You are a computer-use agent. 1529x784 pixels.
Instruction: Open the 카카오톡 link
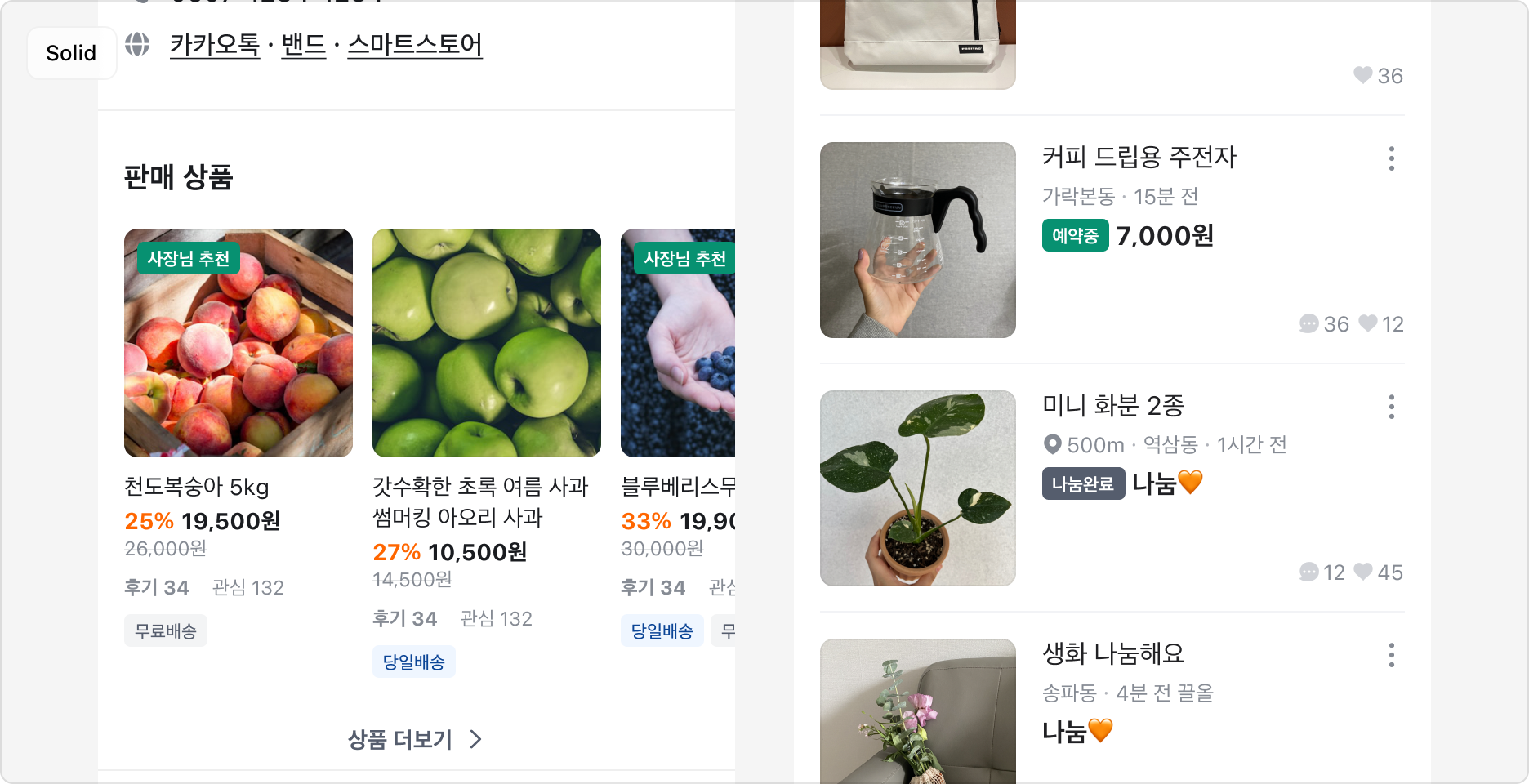(215, 44)
